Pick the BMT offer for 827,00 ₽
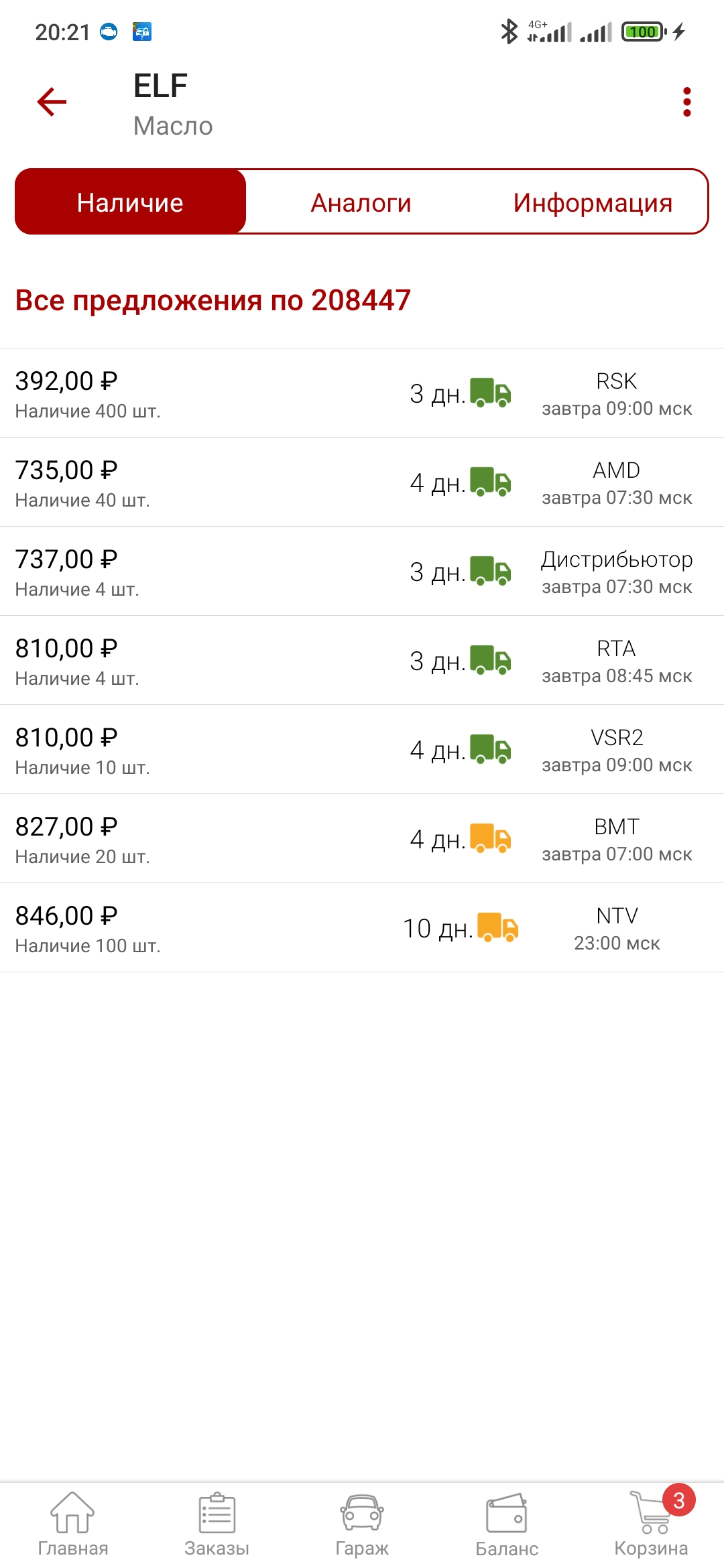The width and height of the screenshot is (724, 1568). point(362,839)
